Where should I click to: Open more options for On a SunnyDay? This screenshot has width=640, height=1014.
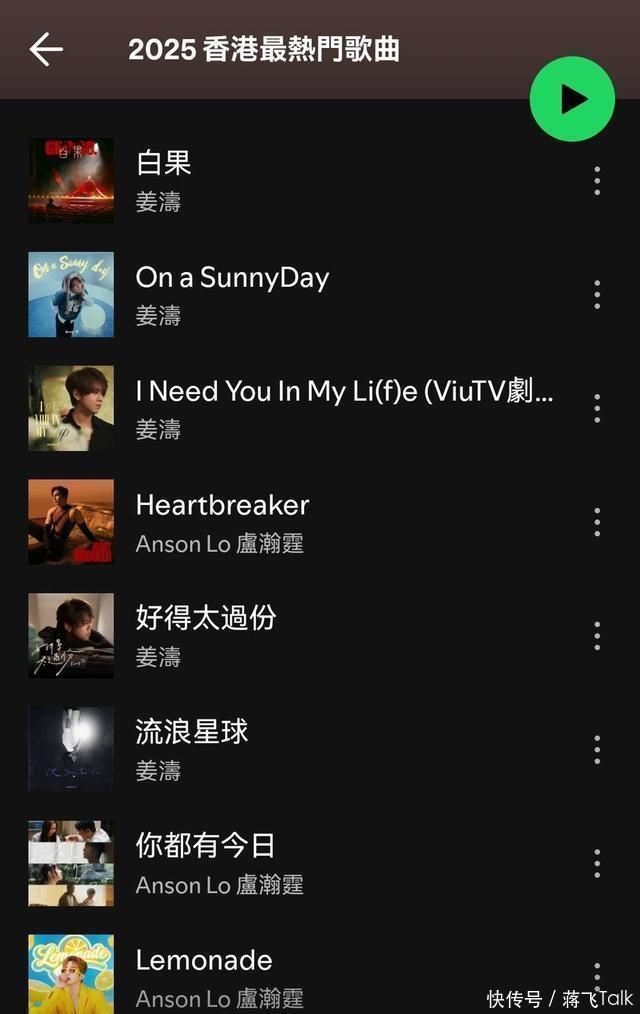pos(597,294)
